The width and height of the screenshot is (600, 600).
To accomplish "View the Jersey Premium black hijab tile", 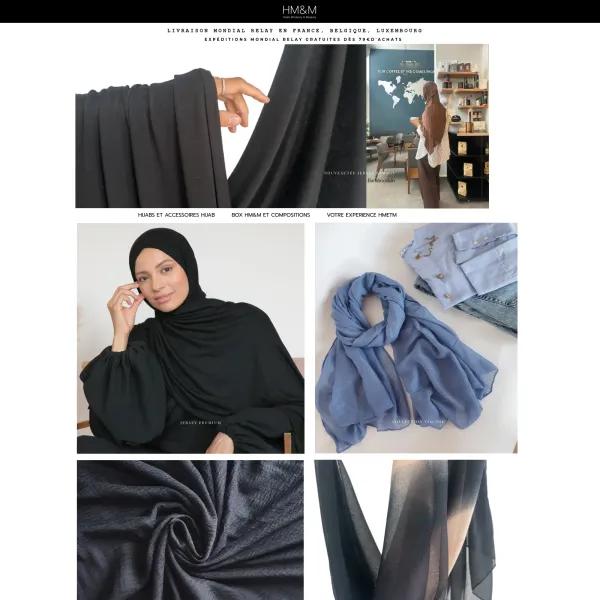I will [x=191, y=338].
